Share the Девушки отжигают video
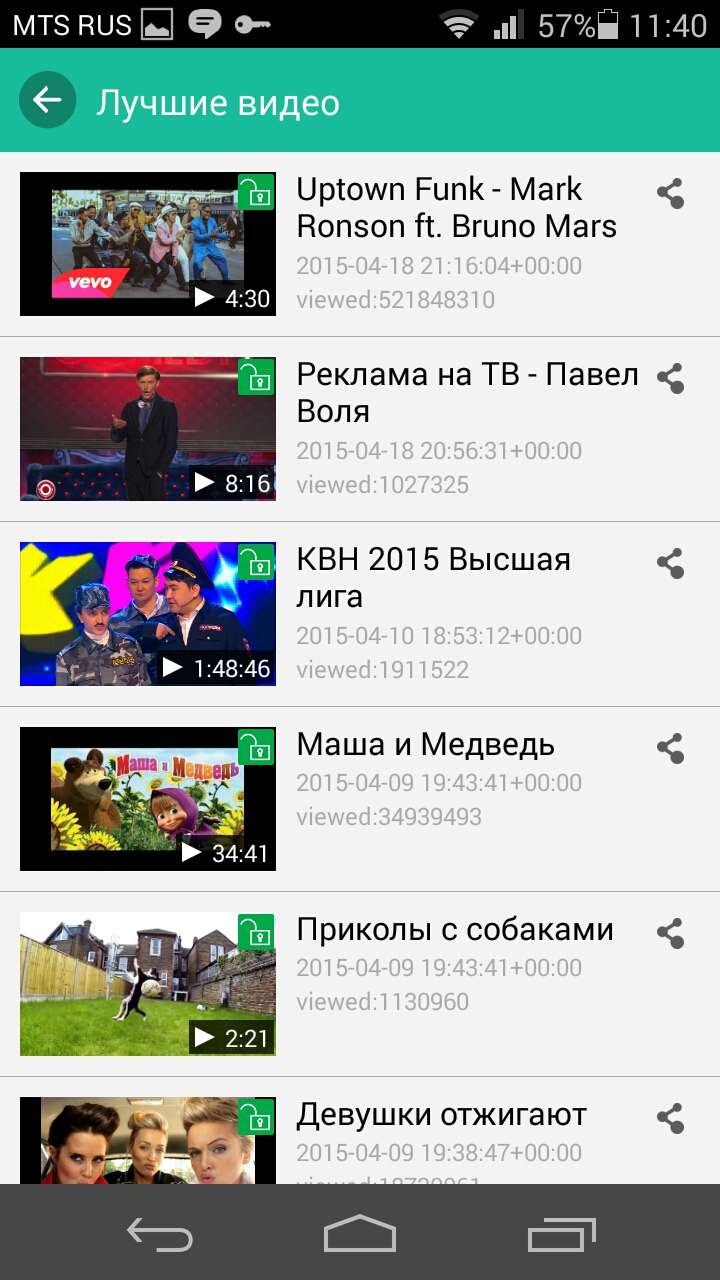Screen dimensions: 720x1280 click(670, 1119)
